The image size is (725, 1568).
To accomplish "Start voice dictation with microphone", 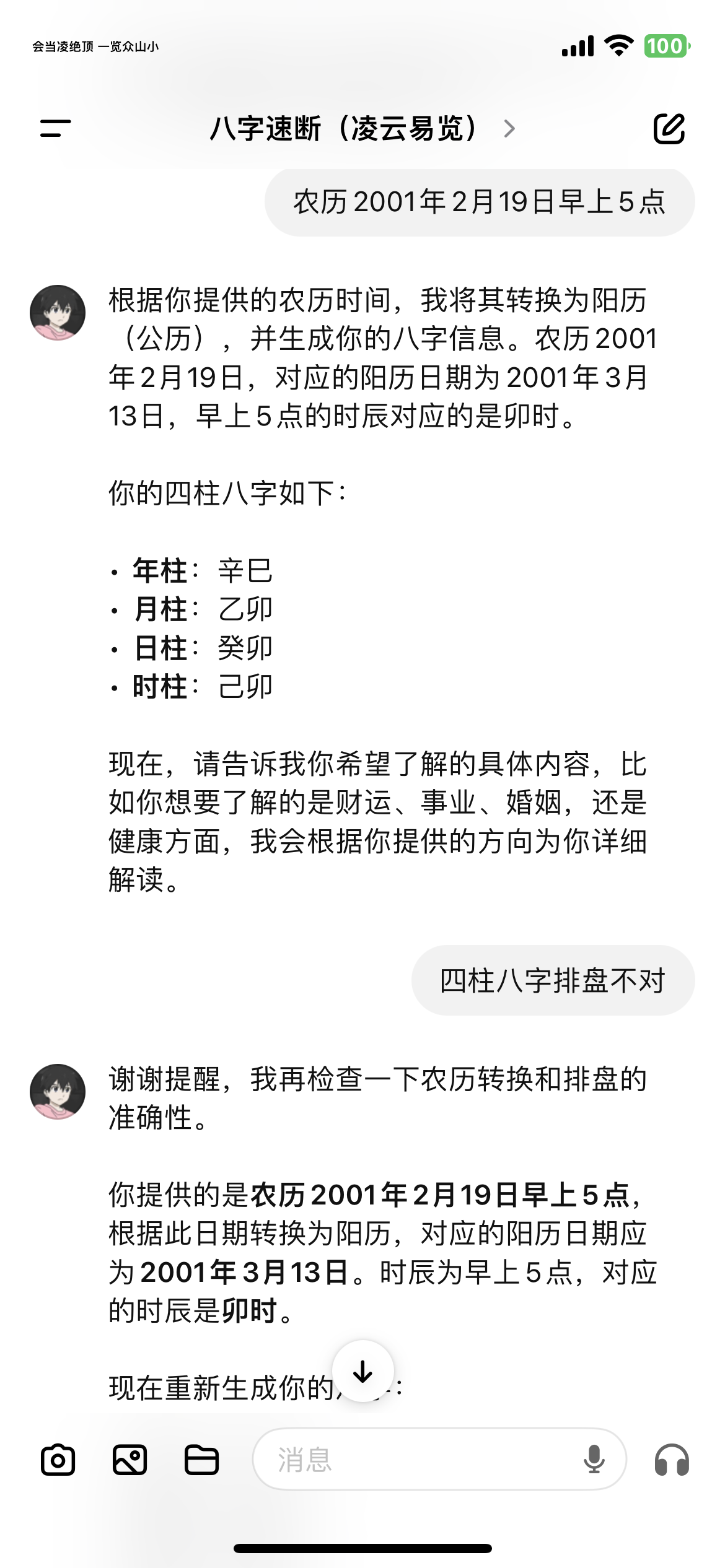I will (x=594, y=1460).
